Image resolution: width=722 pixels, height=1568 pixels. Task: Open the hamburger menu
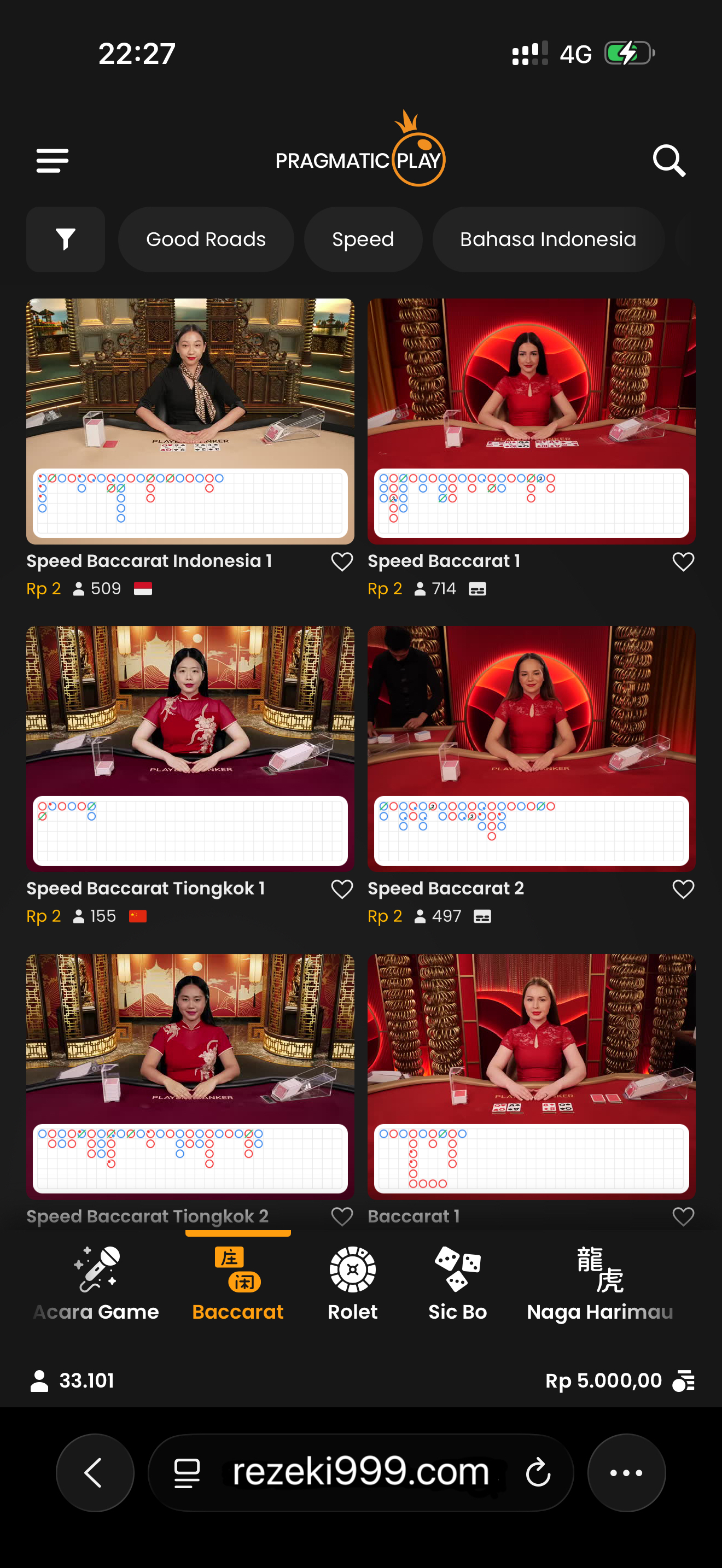53,161
